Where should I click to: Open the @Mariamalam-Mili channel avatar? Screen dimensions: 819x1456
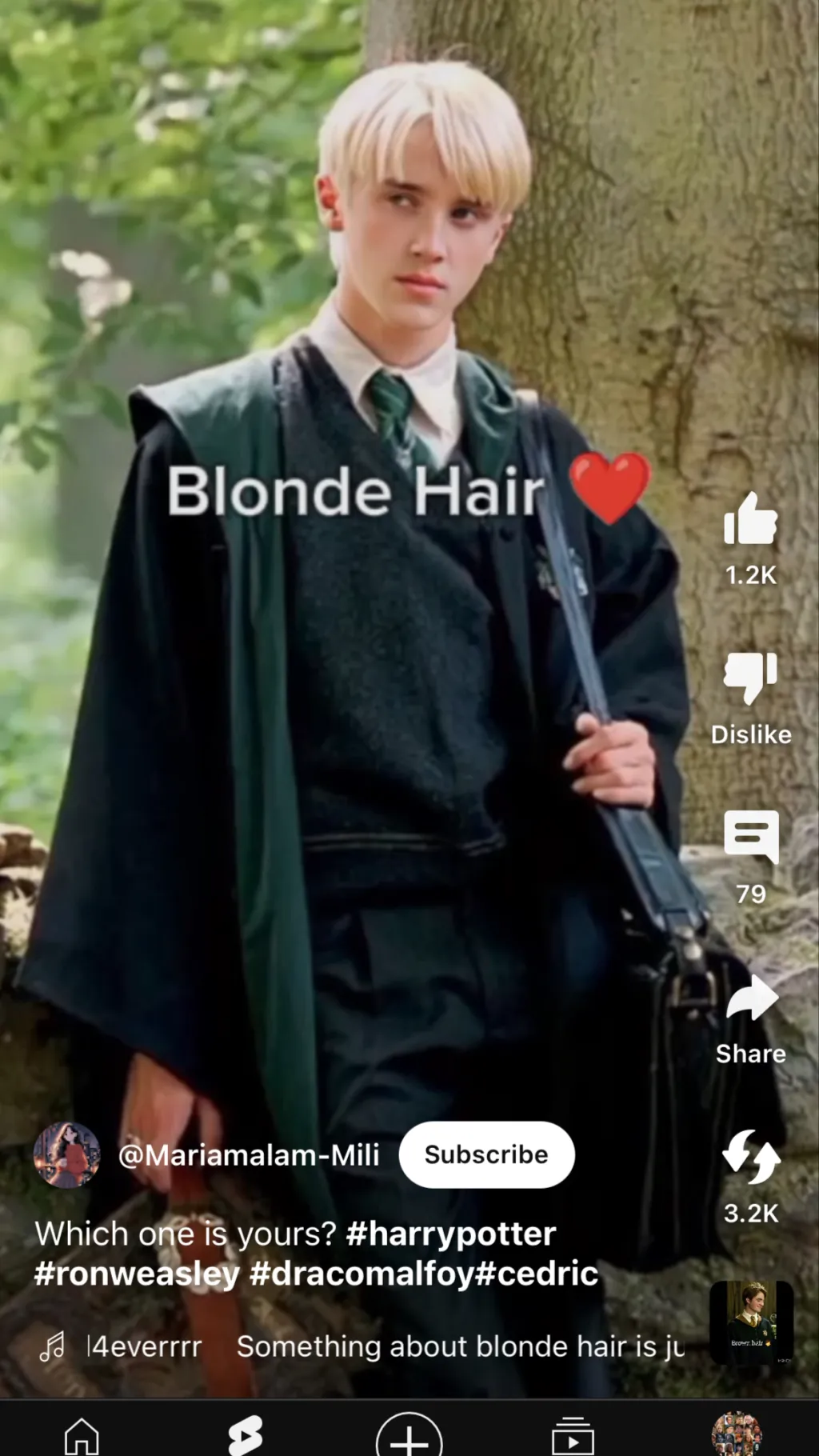click(x=67, y=1154)
